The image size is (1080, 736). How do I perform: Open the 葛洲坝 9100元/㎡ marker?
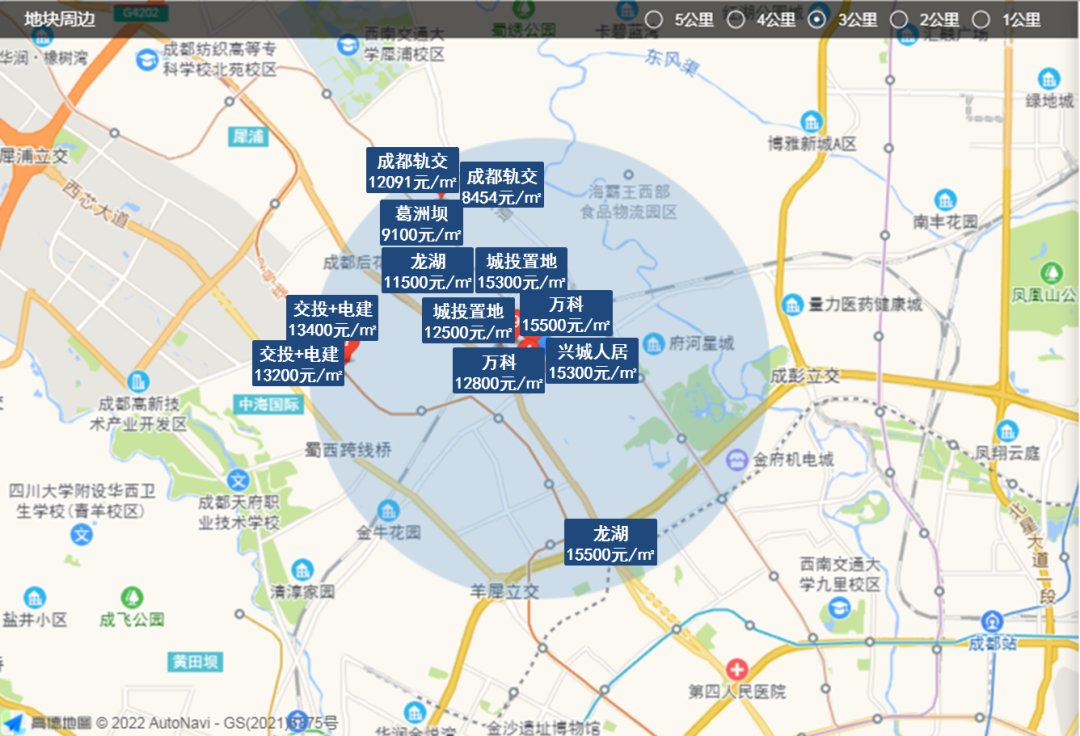pyautogui.click(x=421, y=224)
